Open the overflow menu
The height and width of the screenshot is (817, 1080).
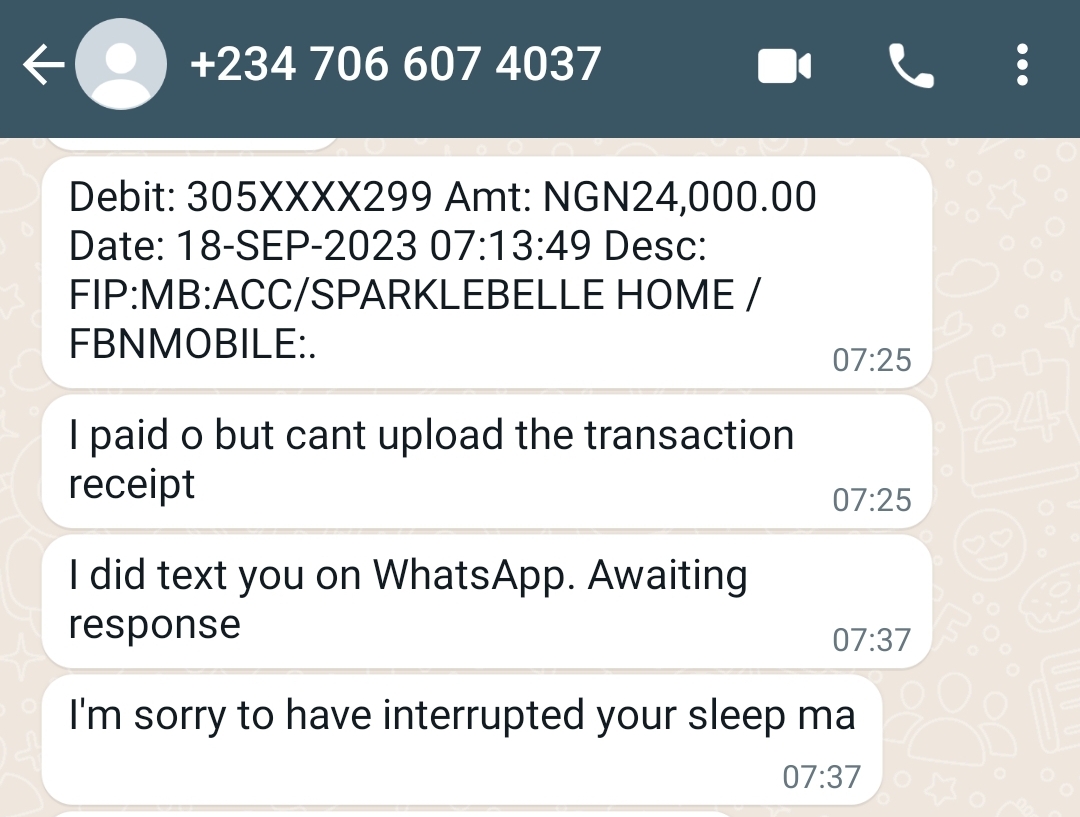tap(1021, 66)
